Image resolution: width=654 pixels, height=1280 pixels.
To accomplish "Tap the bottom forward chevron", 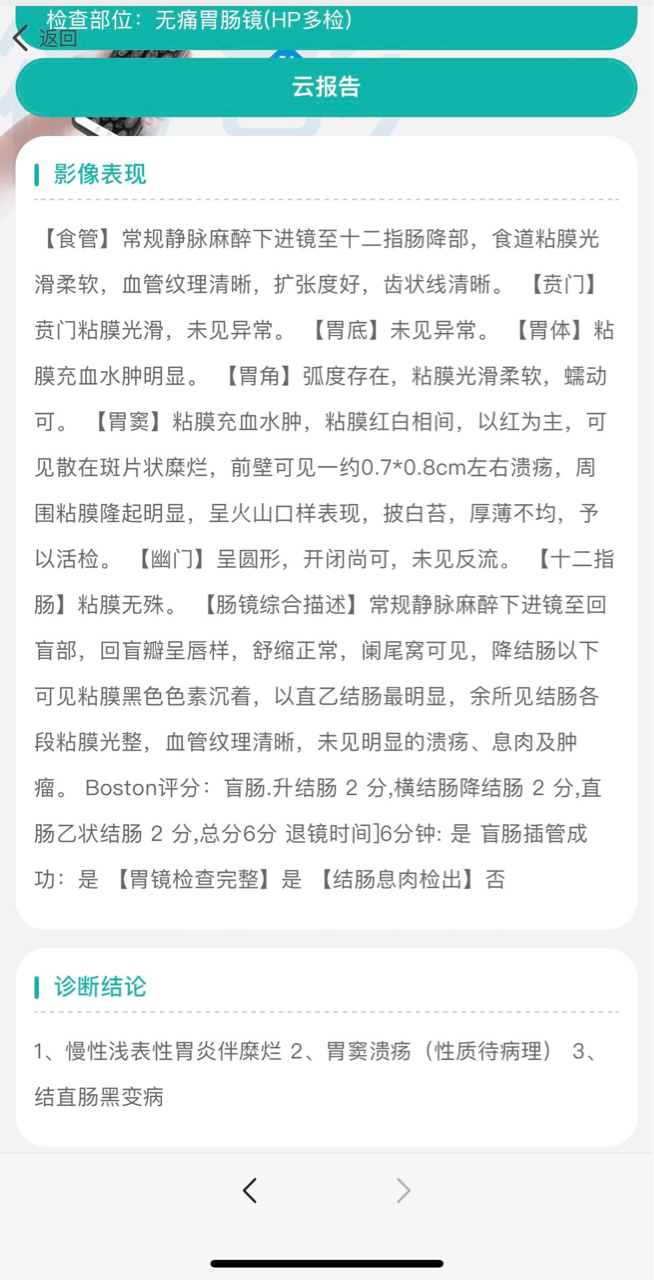I will point(403,1190).
